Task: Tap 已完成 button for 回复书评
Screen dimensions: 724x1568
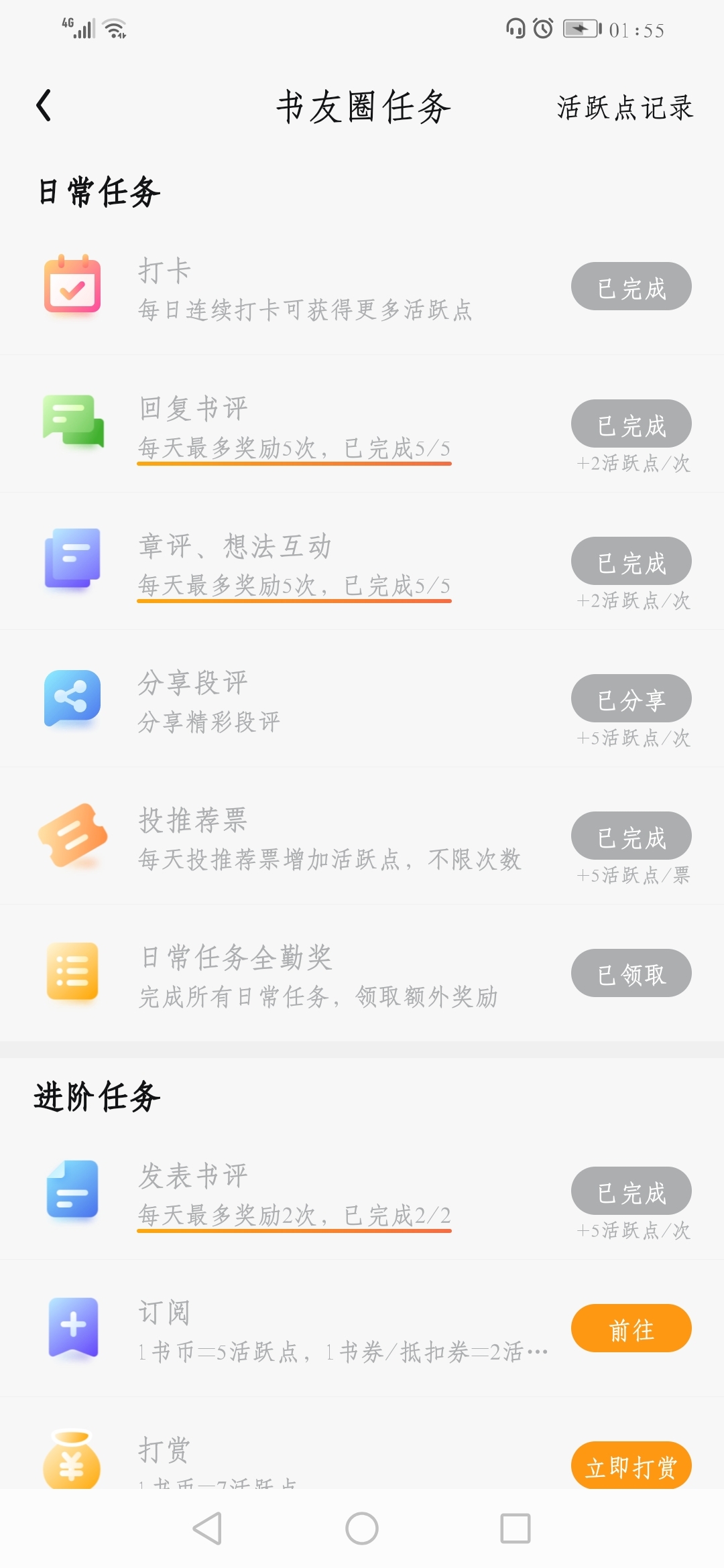Action: point(631,423)
